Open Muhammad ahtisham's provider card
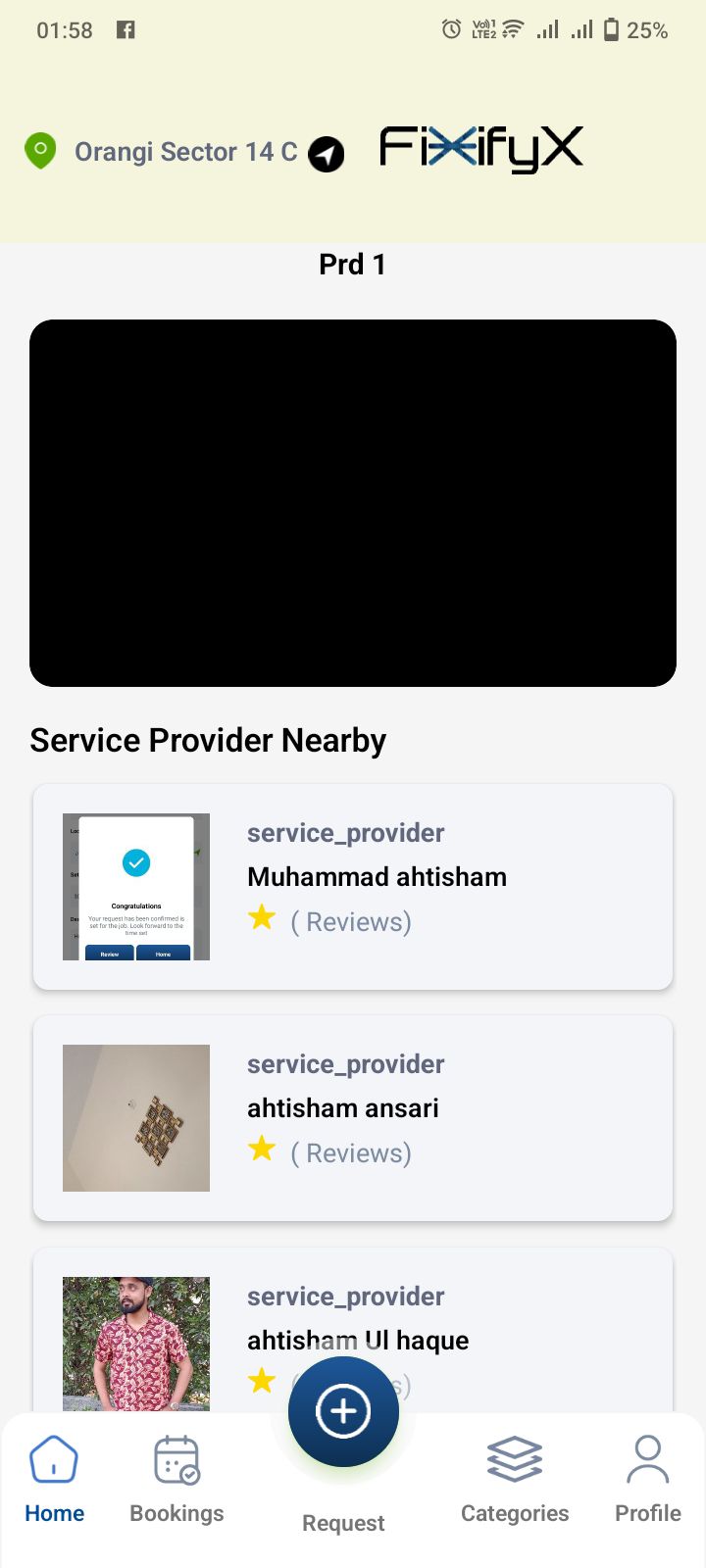This screenshot has height=1568, width=706. point(353,887)
